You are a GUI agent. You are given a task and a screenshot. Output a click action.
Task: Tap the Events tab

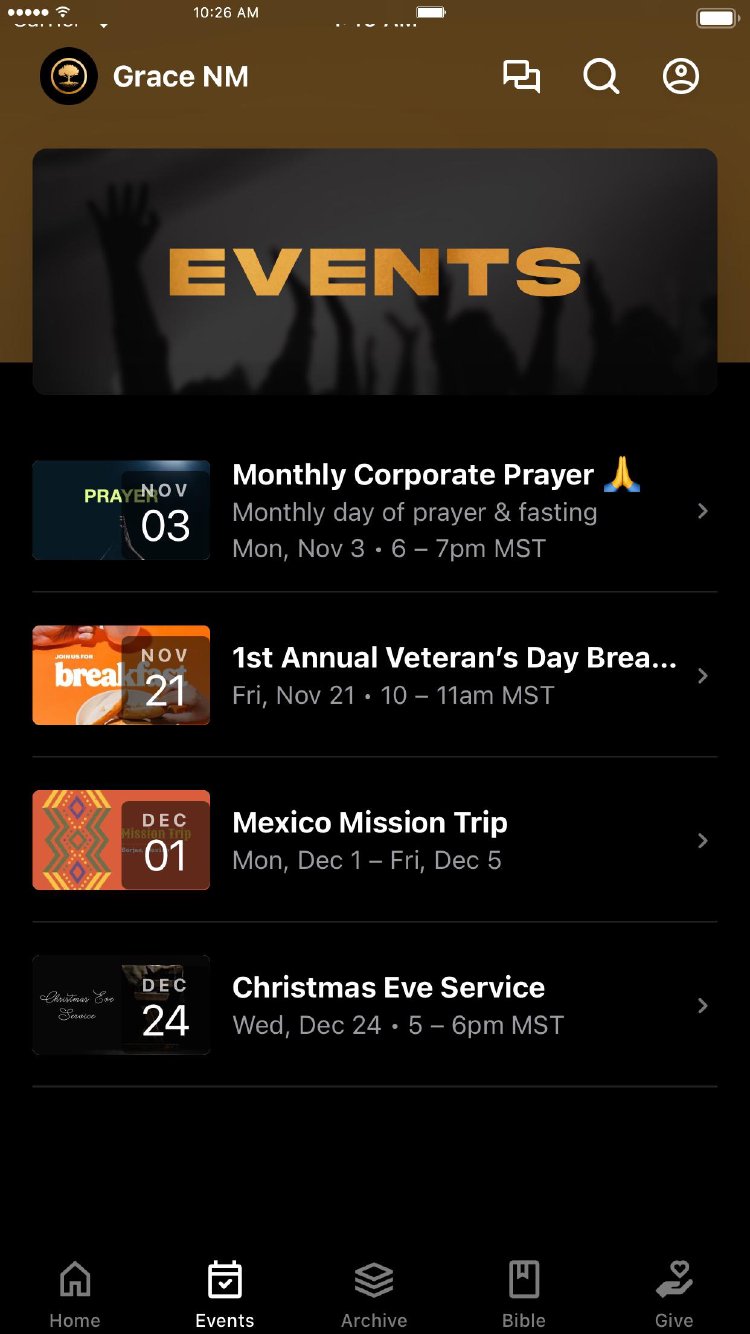[225, 1293]
